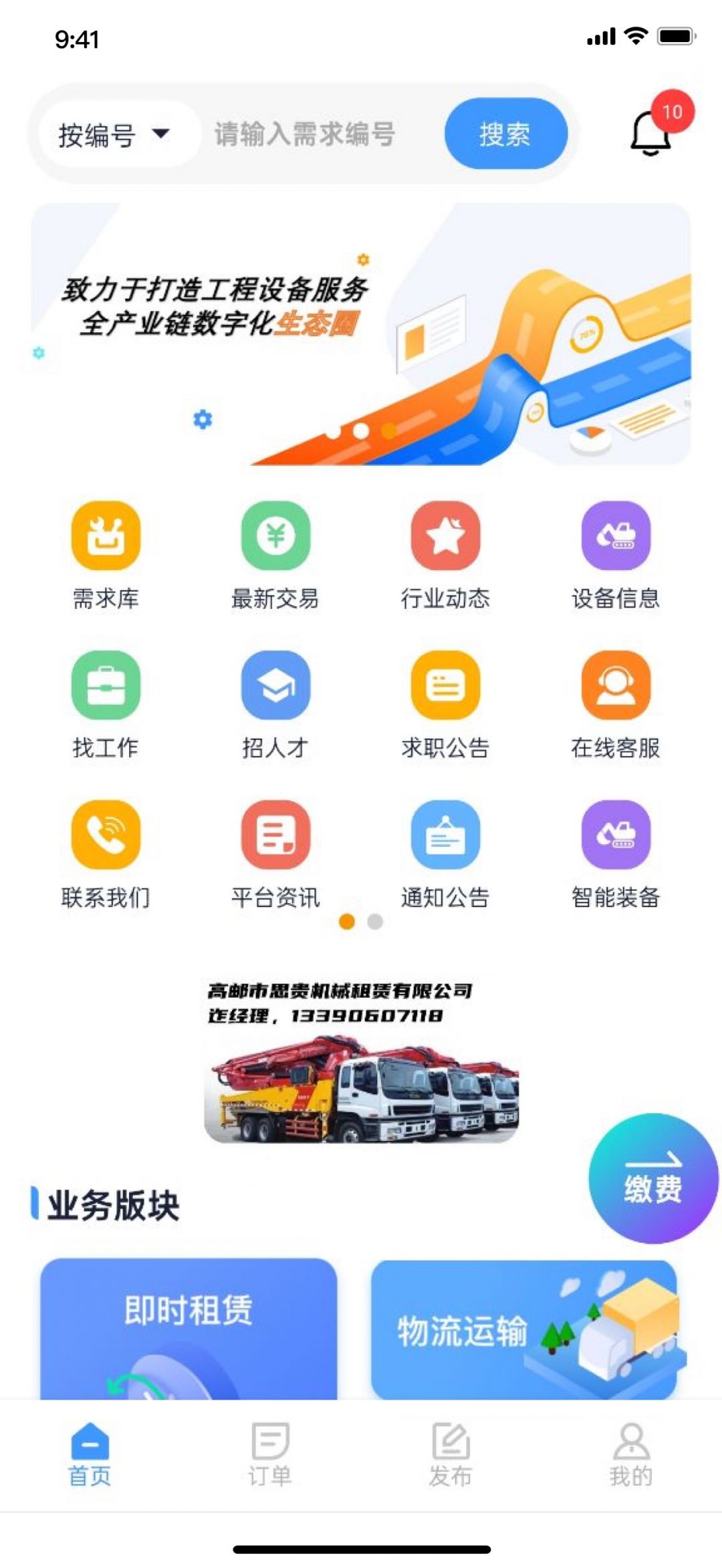View 行业动态 industry news
The width and height of the screenshot is (722, 1568).
[445, 555]
